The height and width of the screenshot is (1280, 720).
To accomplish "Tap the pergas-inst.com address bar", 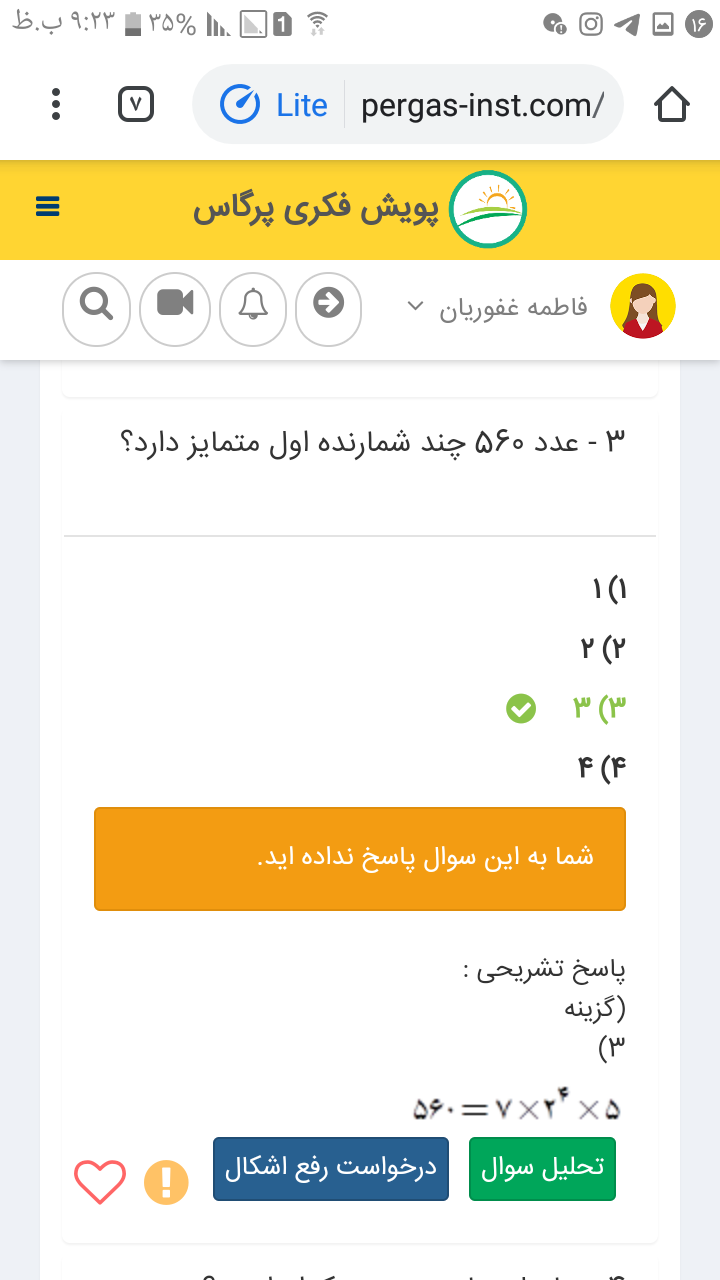I will click(x=407, y=104).
